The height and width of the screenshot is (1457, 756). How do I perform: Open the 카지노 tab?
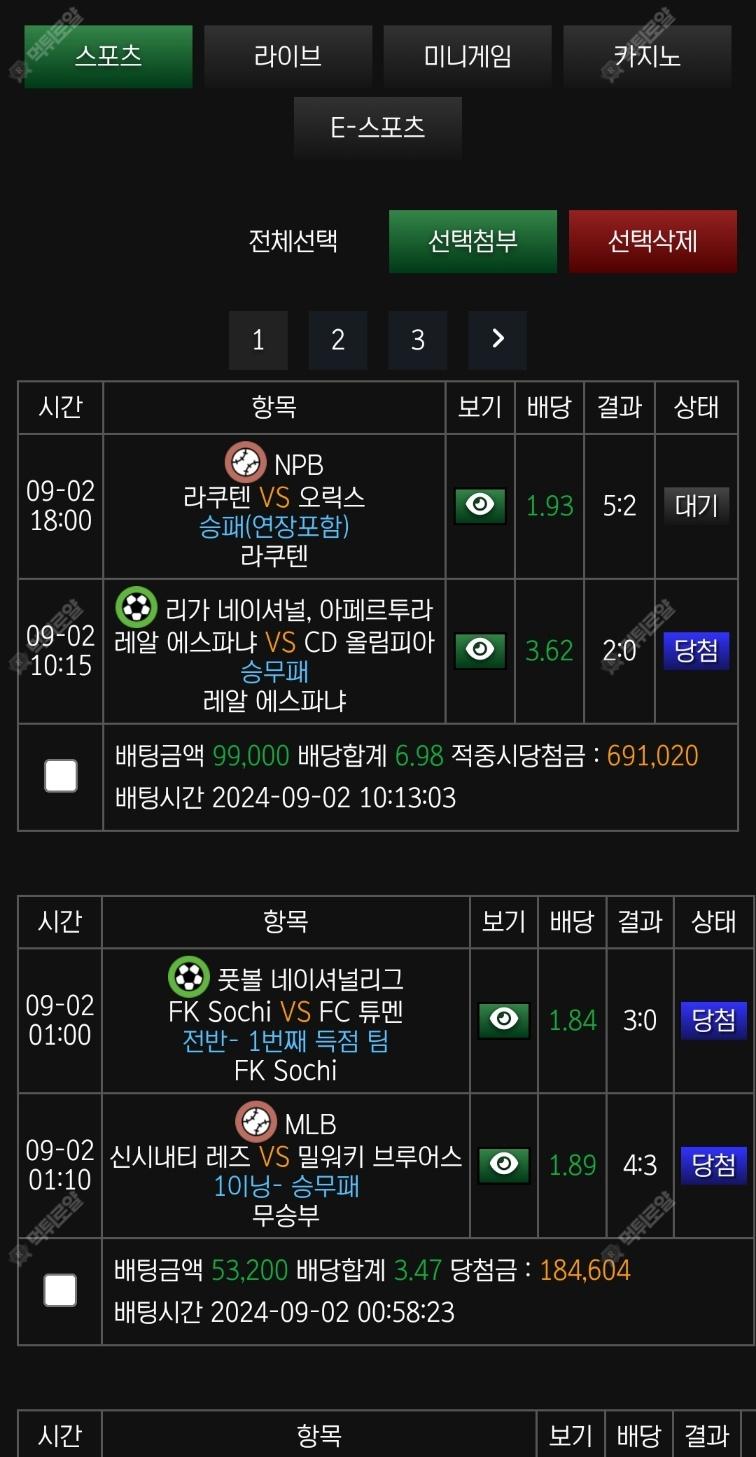tap(647, 56)
